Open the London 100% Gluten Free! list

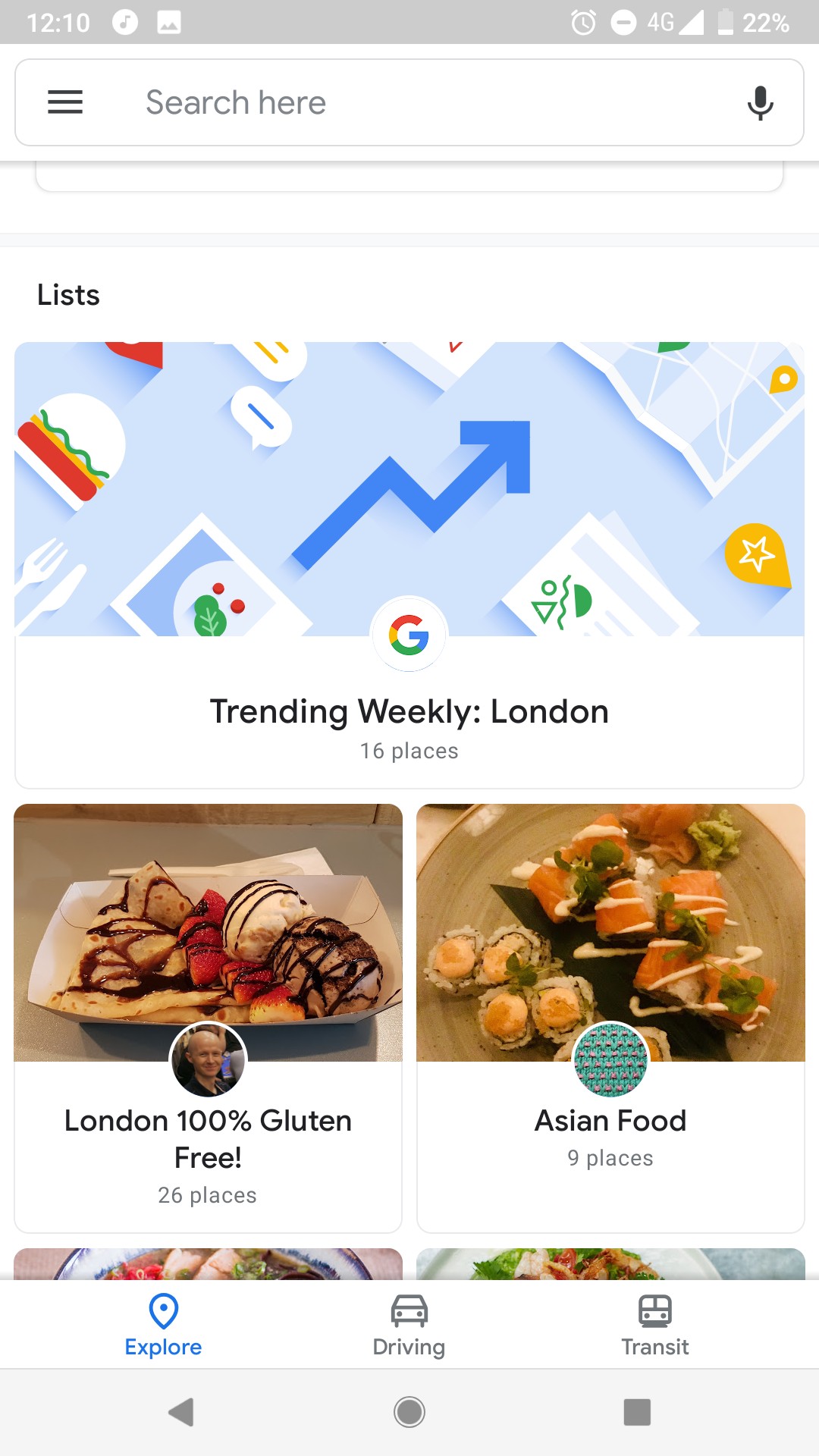point(208,1016)
